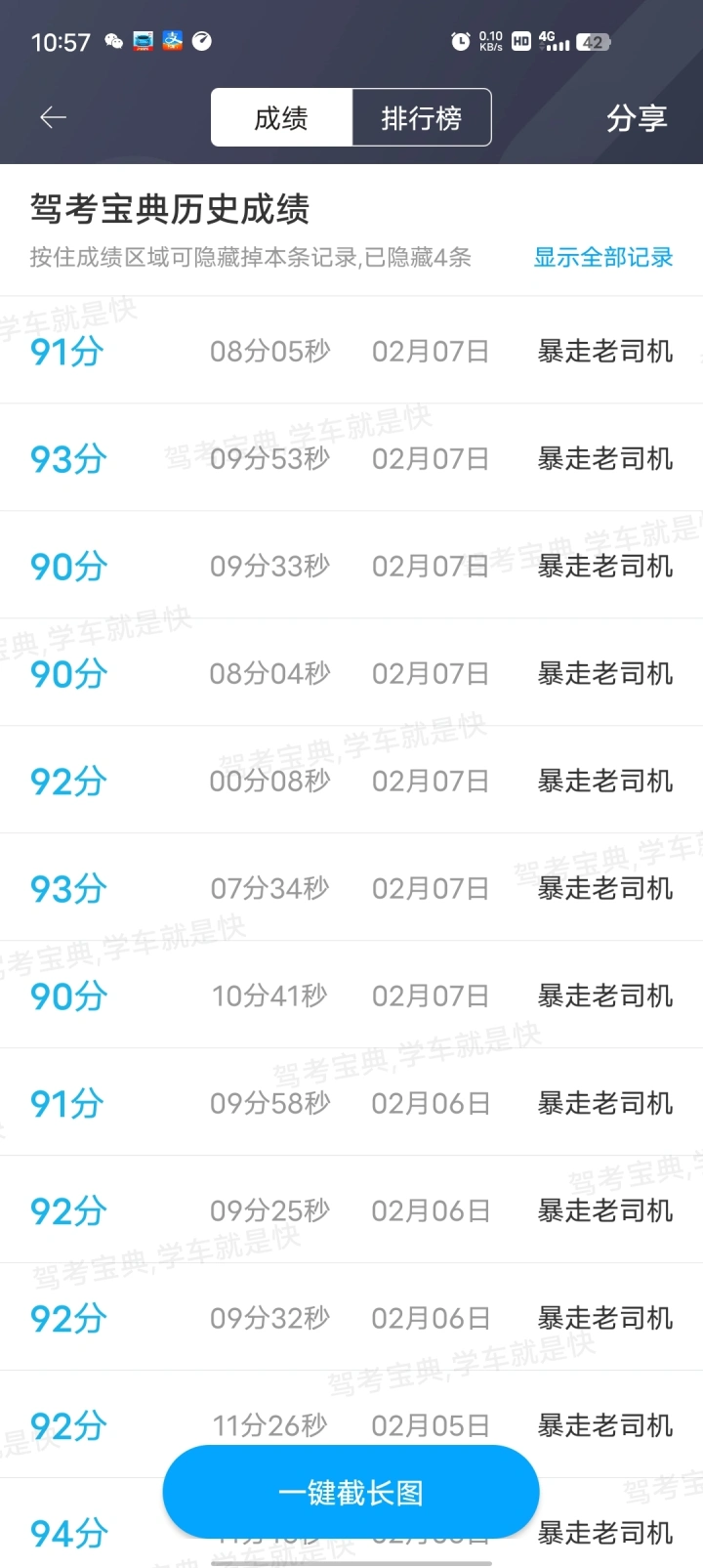Open the 93分 record taking 09分53秒

(351, 458)
